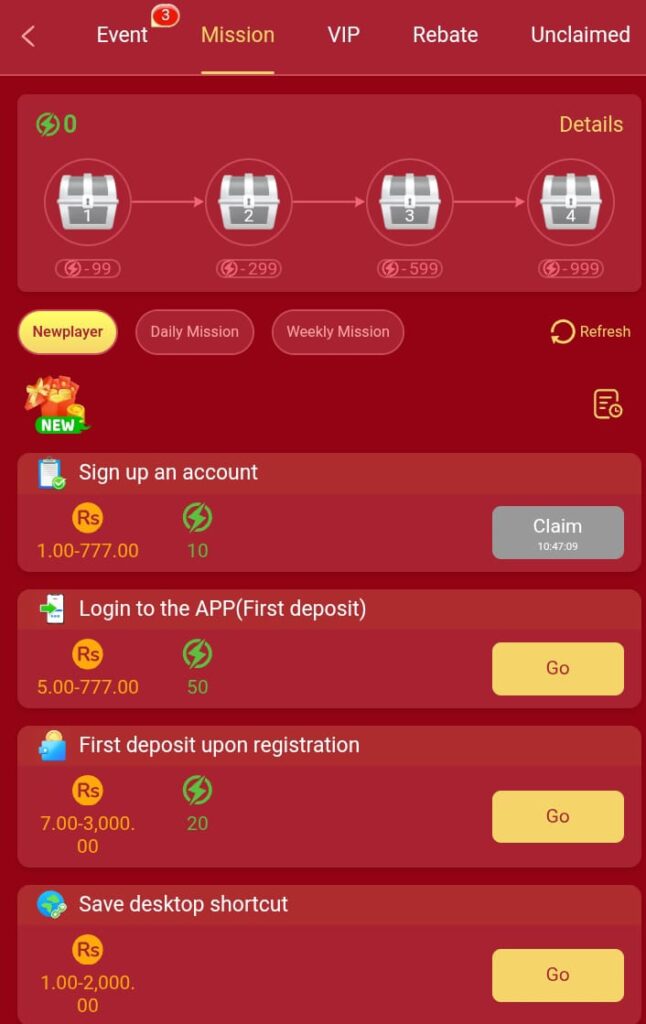Claim the Sign up an account reward
The height and width of the screenshot is (1024, 646).
pos(557,532)
